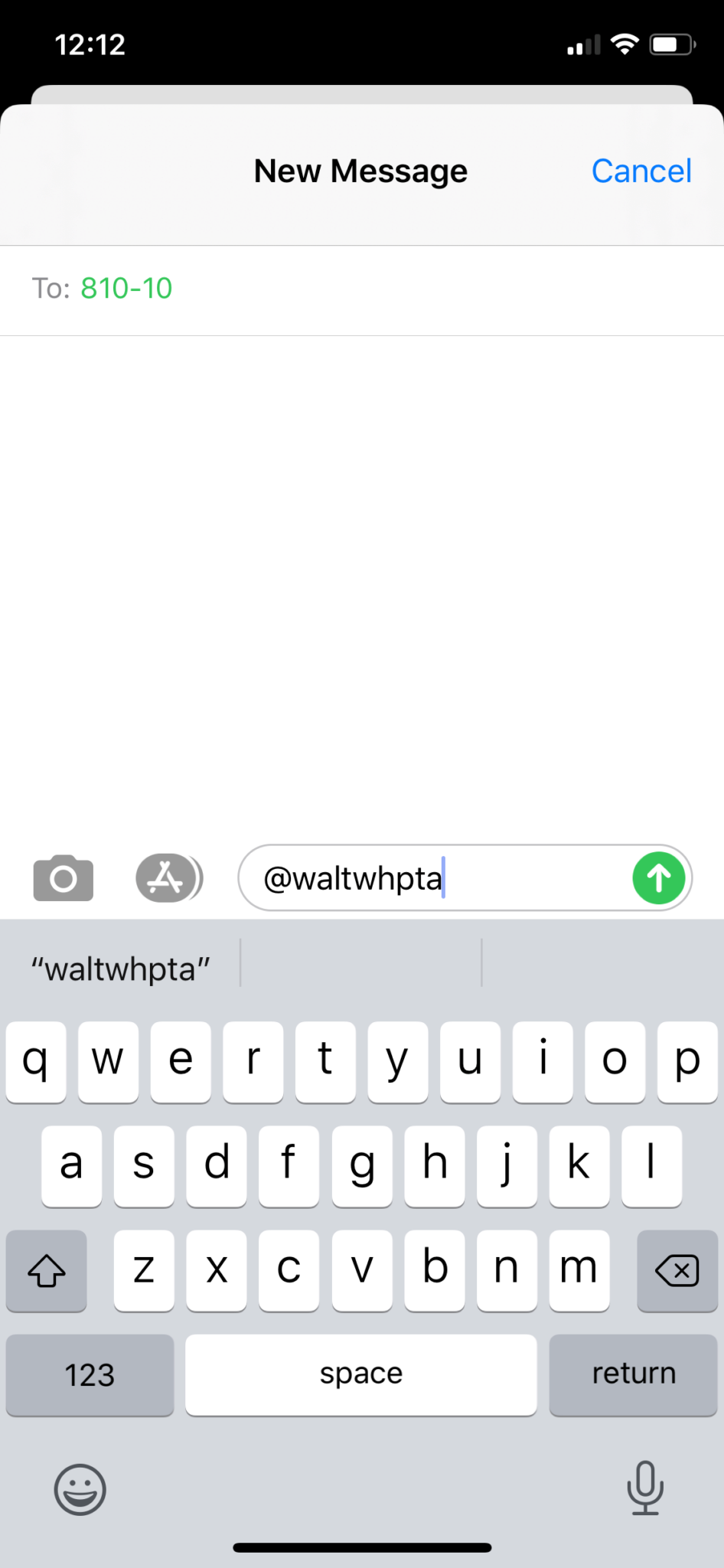Open the camera to attach a photo
Image resolution: width=724 pixels, height=1568 pixels.
point(64,878)
